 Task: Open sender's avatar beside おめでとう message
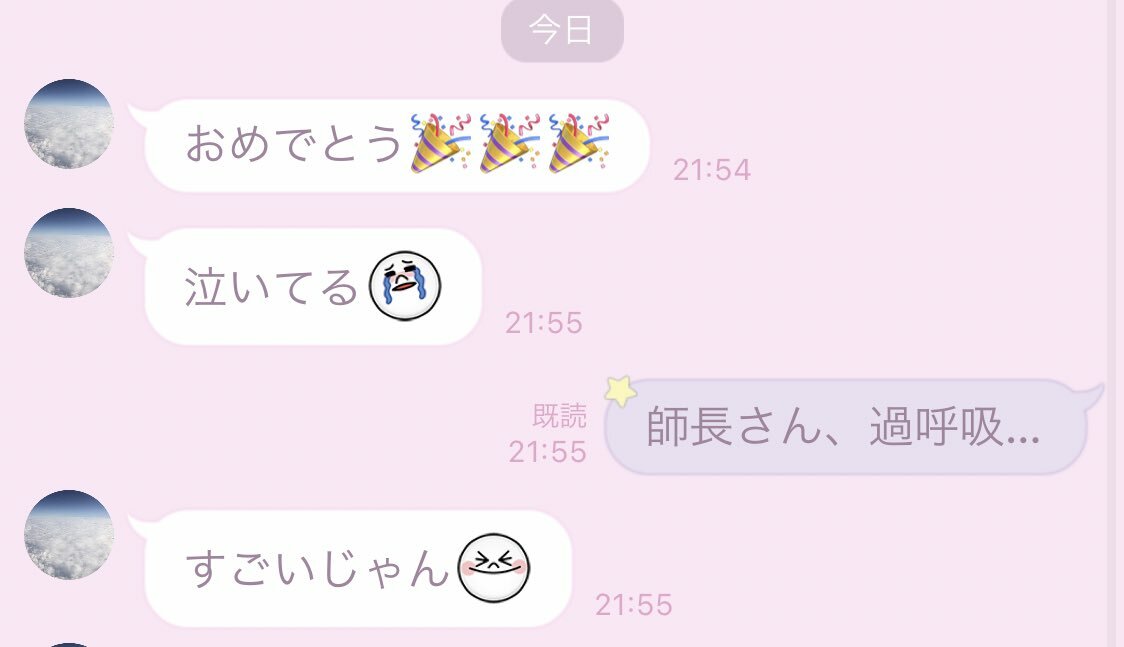[69, 124]
